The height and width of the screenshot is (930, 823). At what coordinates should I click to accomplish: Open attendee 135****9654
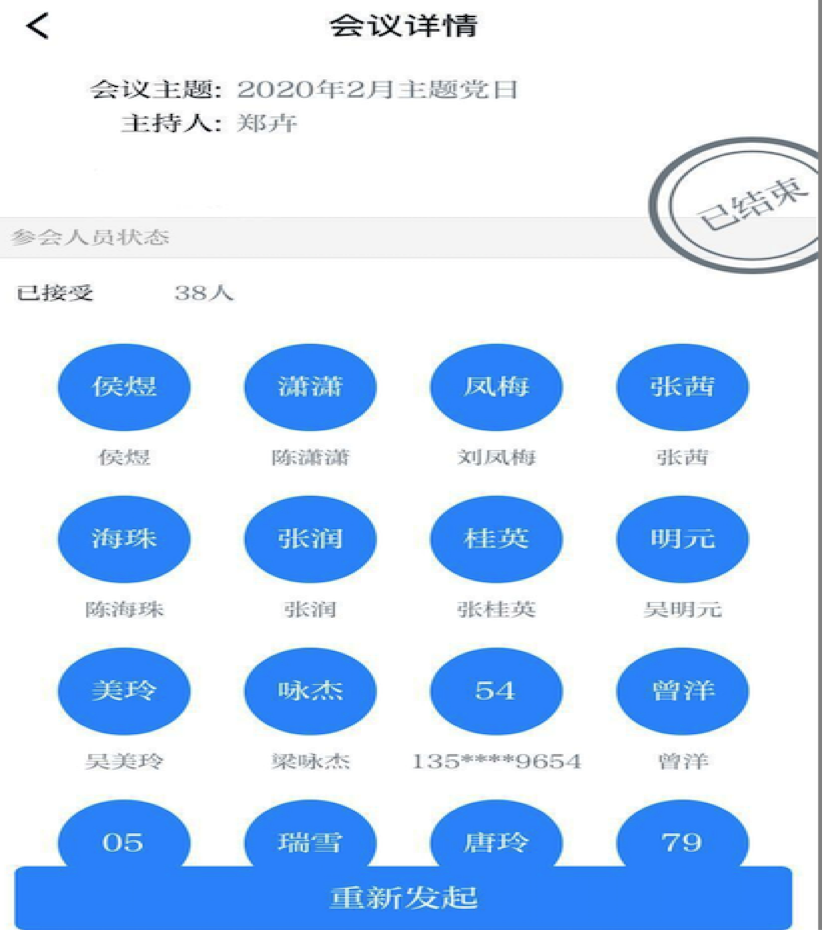coord(496,691)
